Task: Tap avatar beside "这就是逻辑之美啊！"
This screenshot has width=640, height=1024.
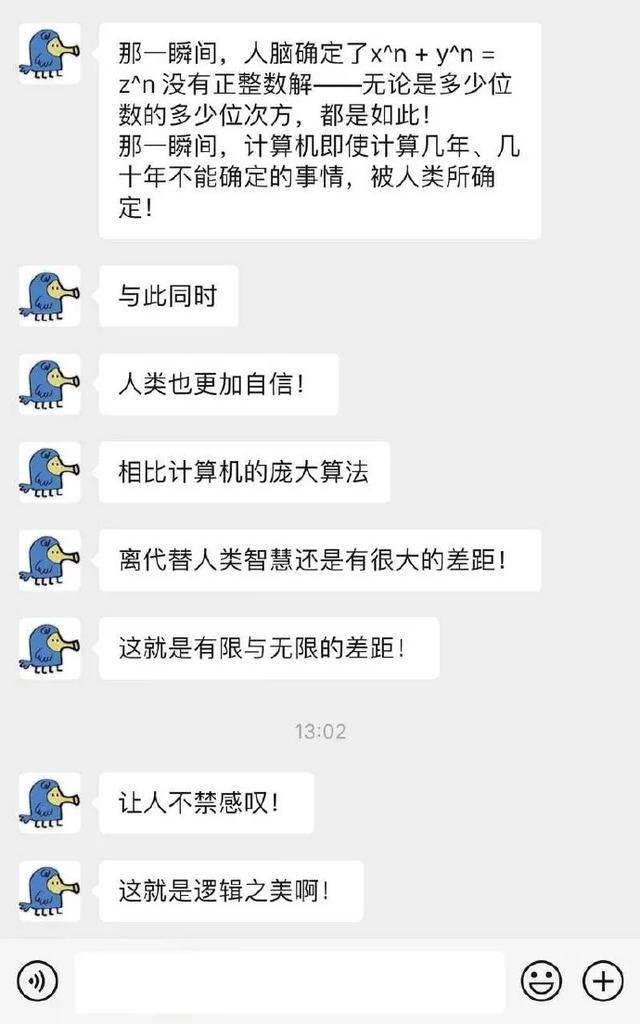Action: pyautogui.click(x=49, y=890)
